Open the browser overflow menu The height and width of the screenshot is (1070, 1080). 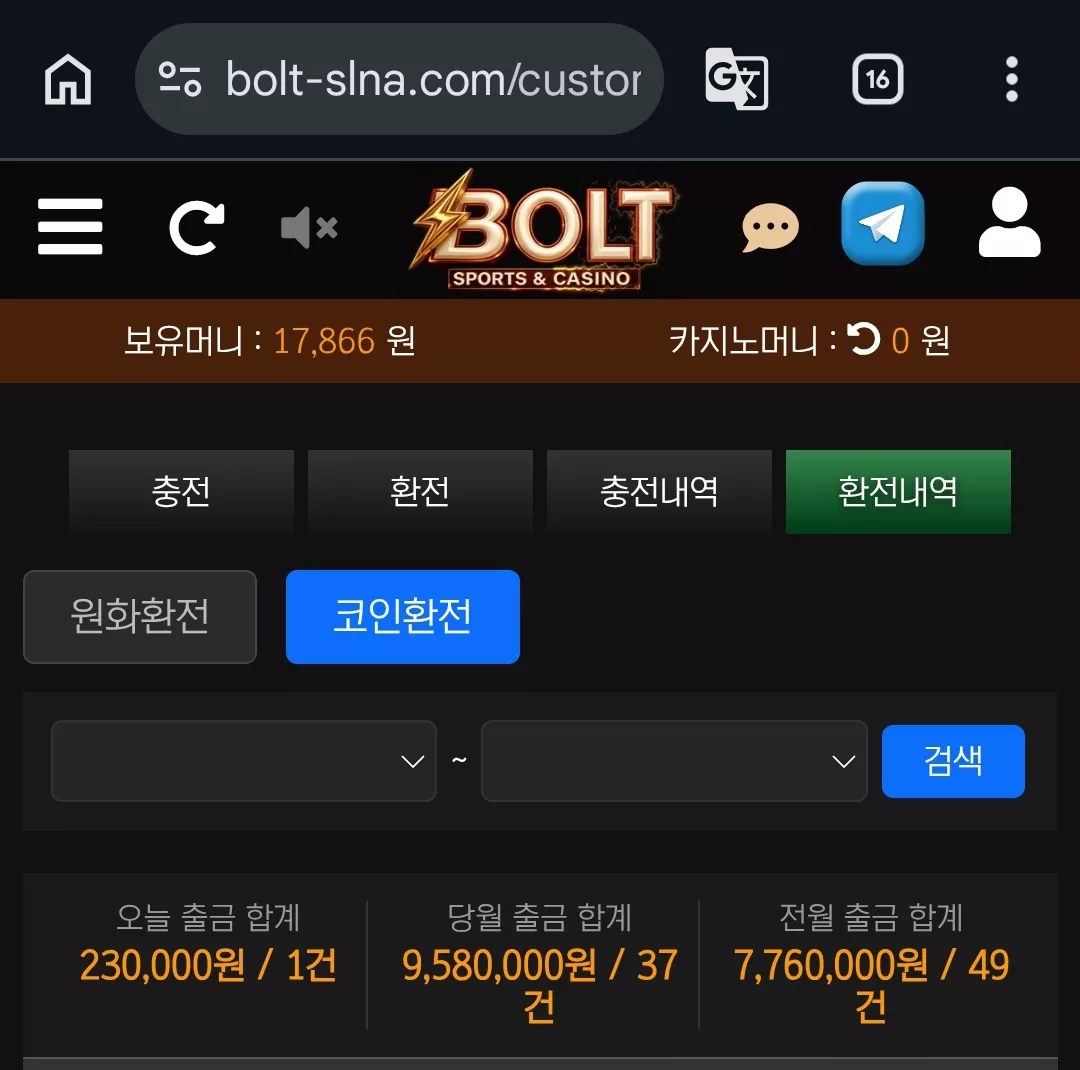(1011, 79)
